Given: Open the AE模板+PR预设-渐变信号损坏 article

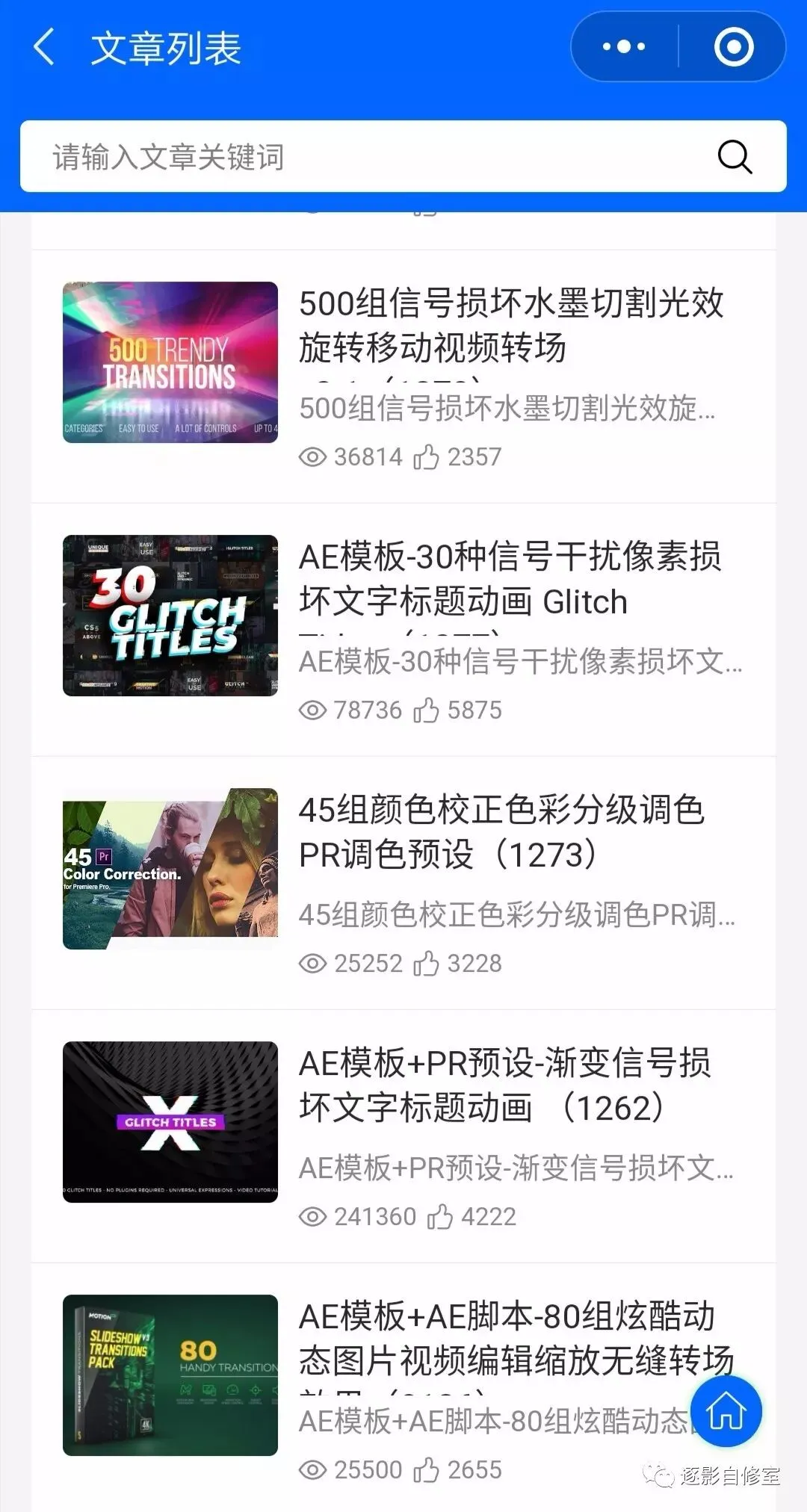Looking at the screenshot, I should (505, 1085).
